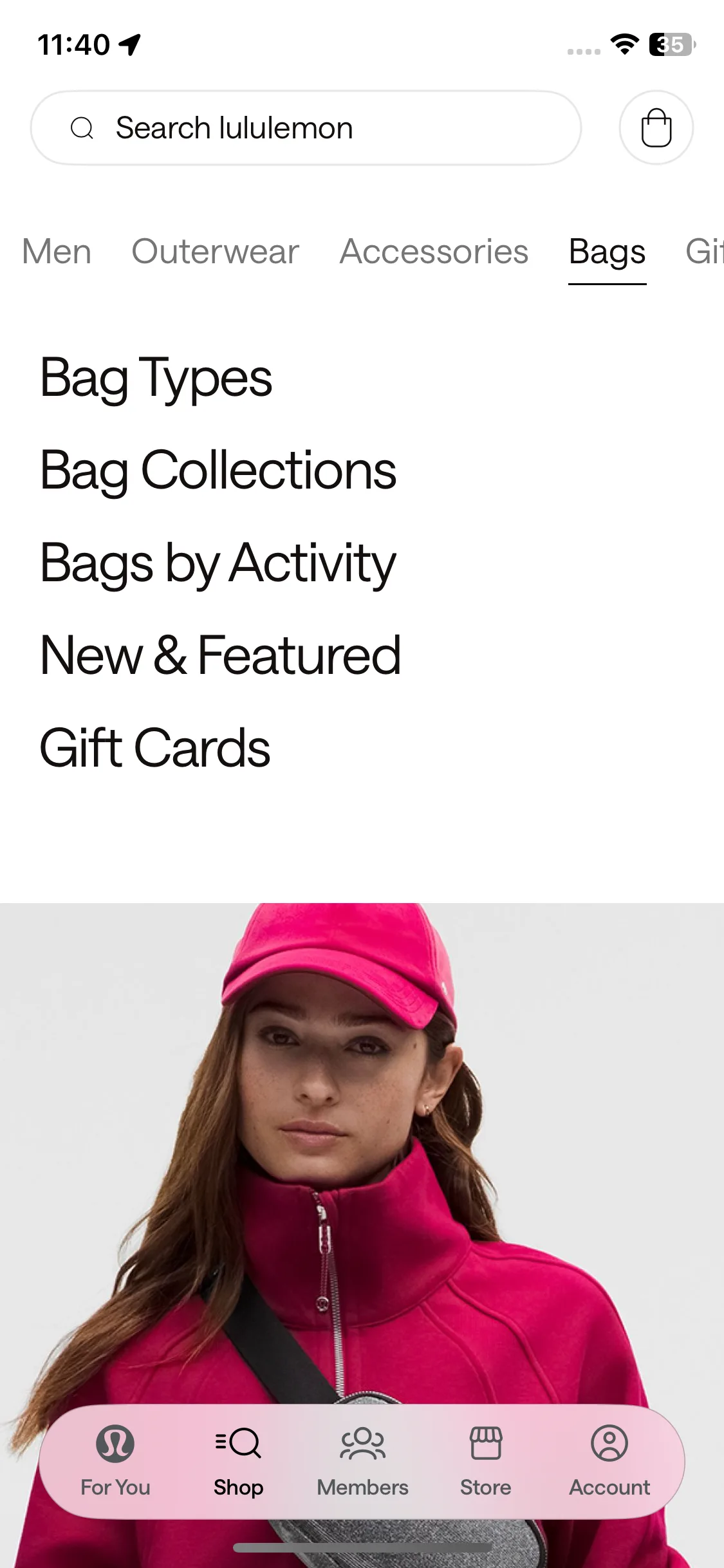Open Bag Collections category
The image size is (724, 1568).
click(x=218, y=471)
